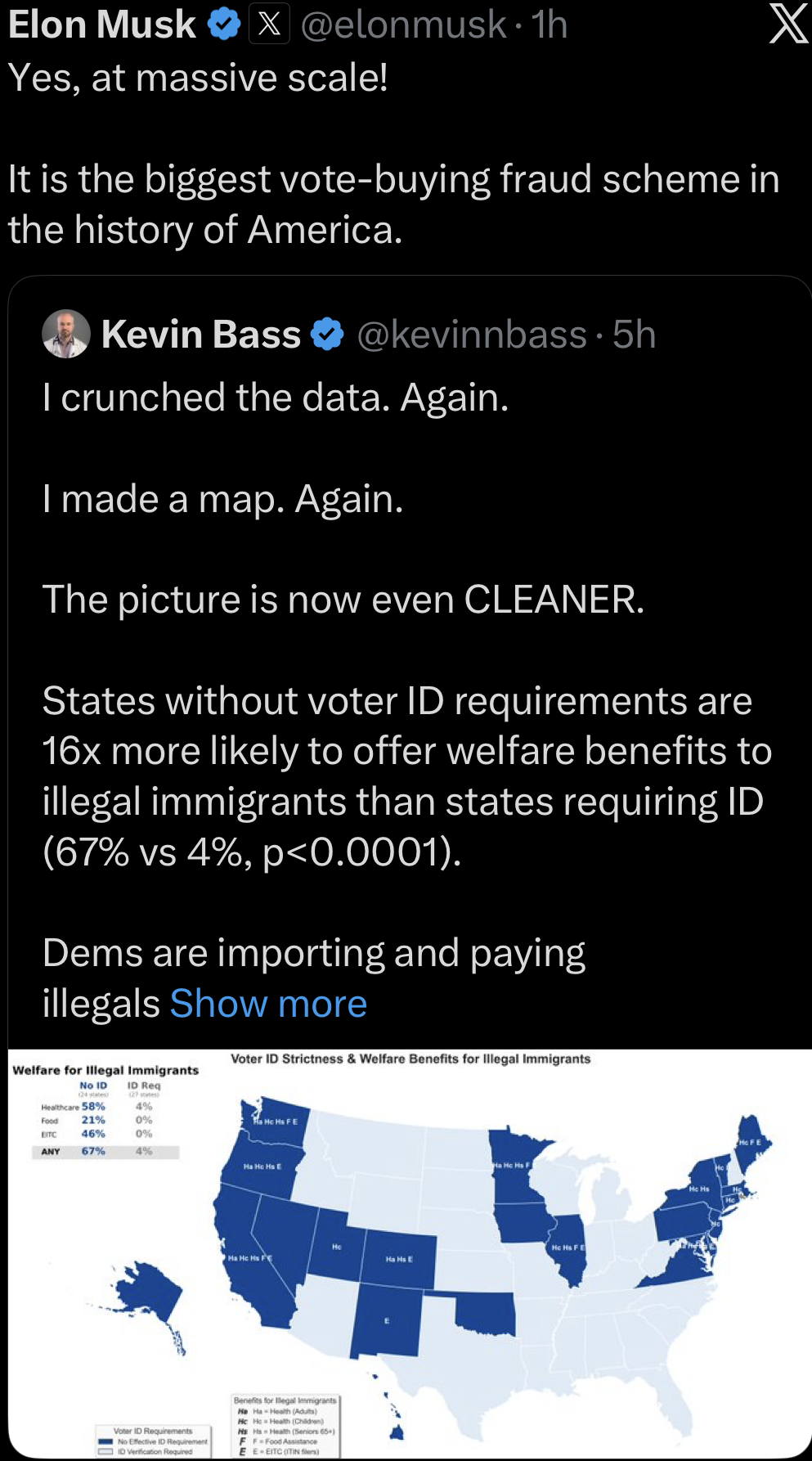Expand quoted post with Show more

tap(268, 1003)
